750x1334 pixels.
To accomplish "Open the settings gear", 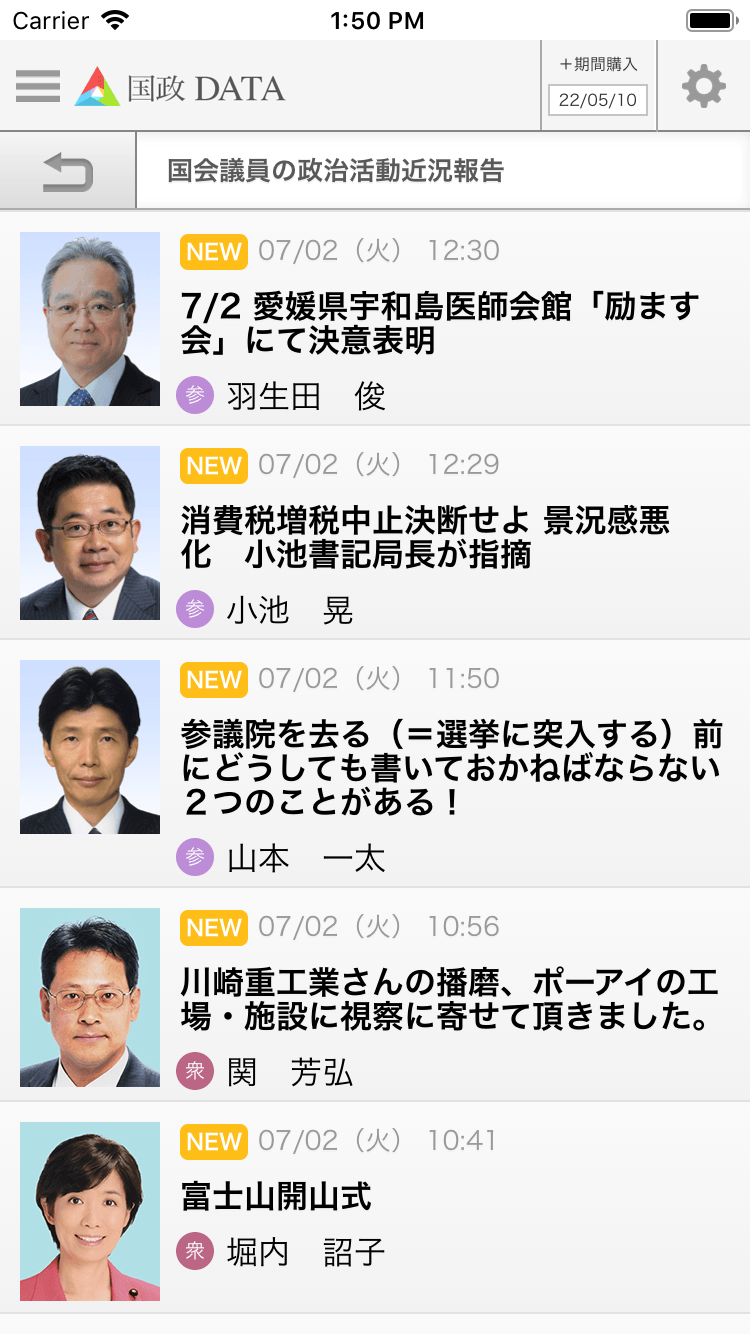I will pos(703,86).
